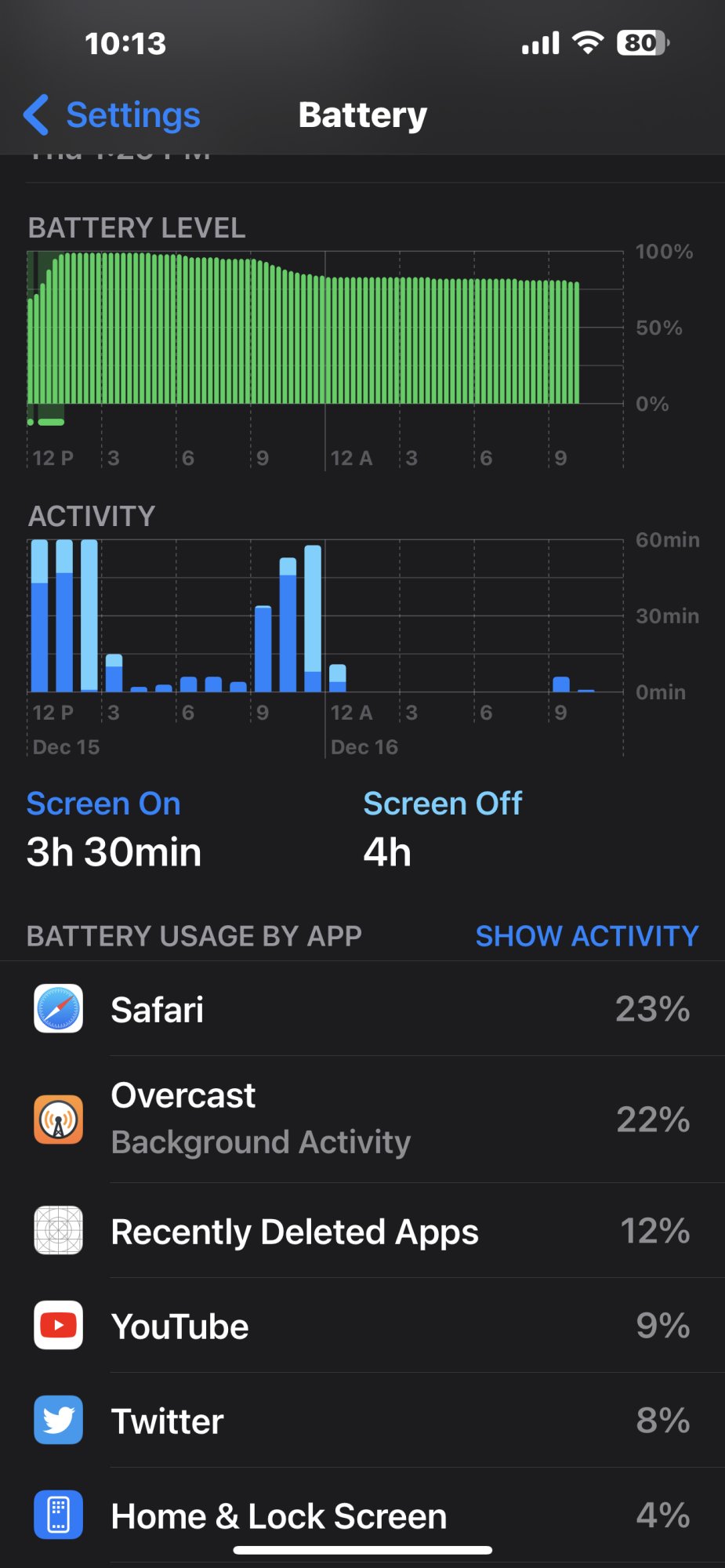The height and width of the screenshot is (1568, 725).
Task: Select Home & Lock Screen row
Action: click(x=362, y=1515)
